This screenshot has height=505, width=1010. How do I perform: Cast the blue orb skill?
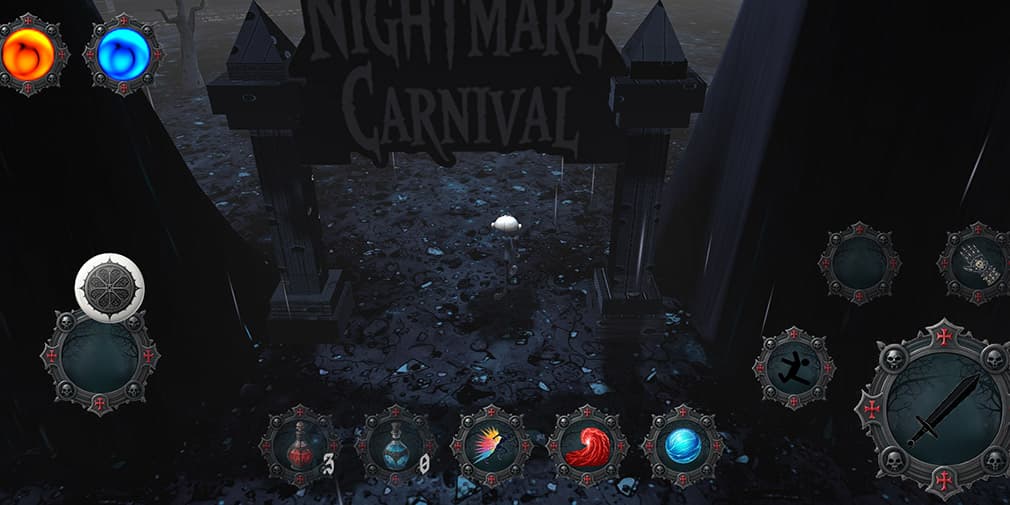tap(683, 445)
